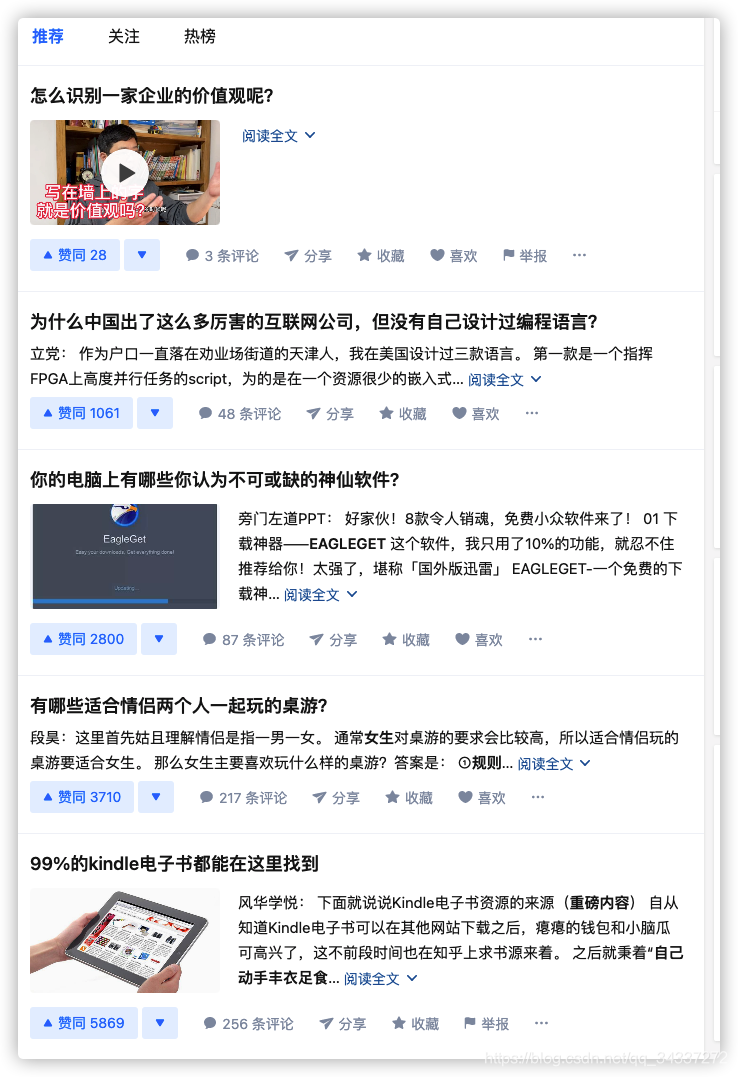Upvote 赞同 1061 on the 编程语言 answer
The height and width of the screenshot is (1077, 738).
click(x=81, y=413)
